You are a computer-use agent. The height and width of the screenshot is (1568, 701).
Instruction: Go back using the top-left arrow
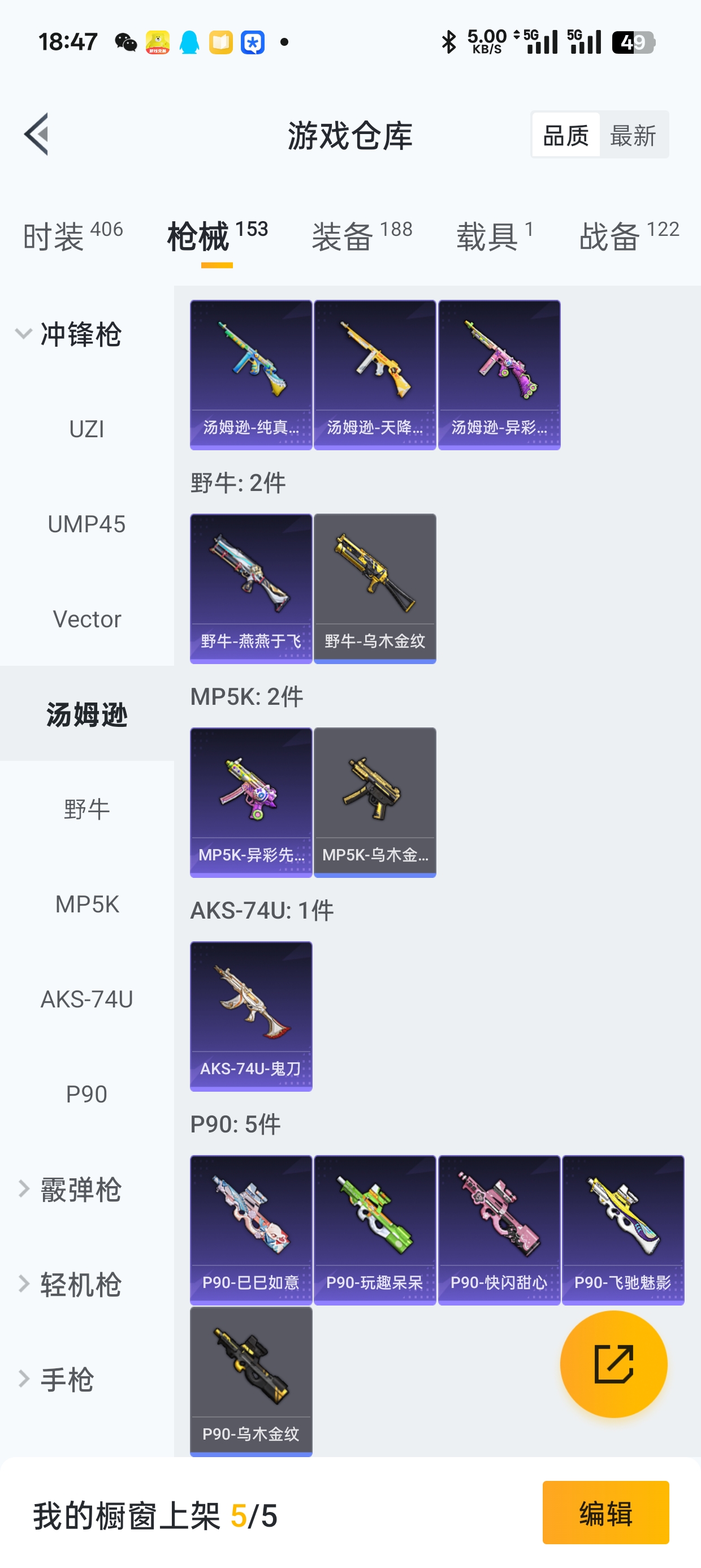pyautogui.click(x=37, y=134)
